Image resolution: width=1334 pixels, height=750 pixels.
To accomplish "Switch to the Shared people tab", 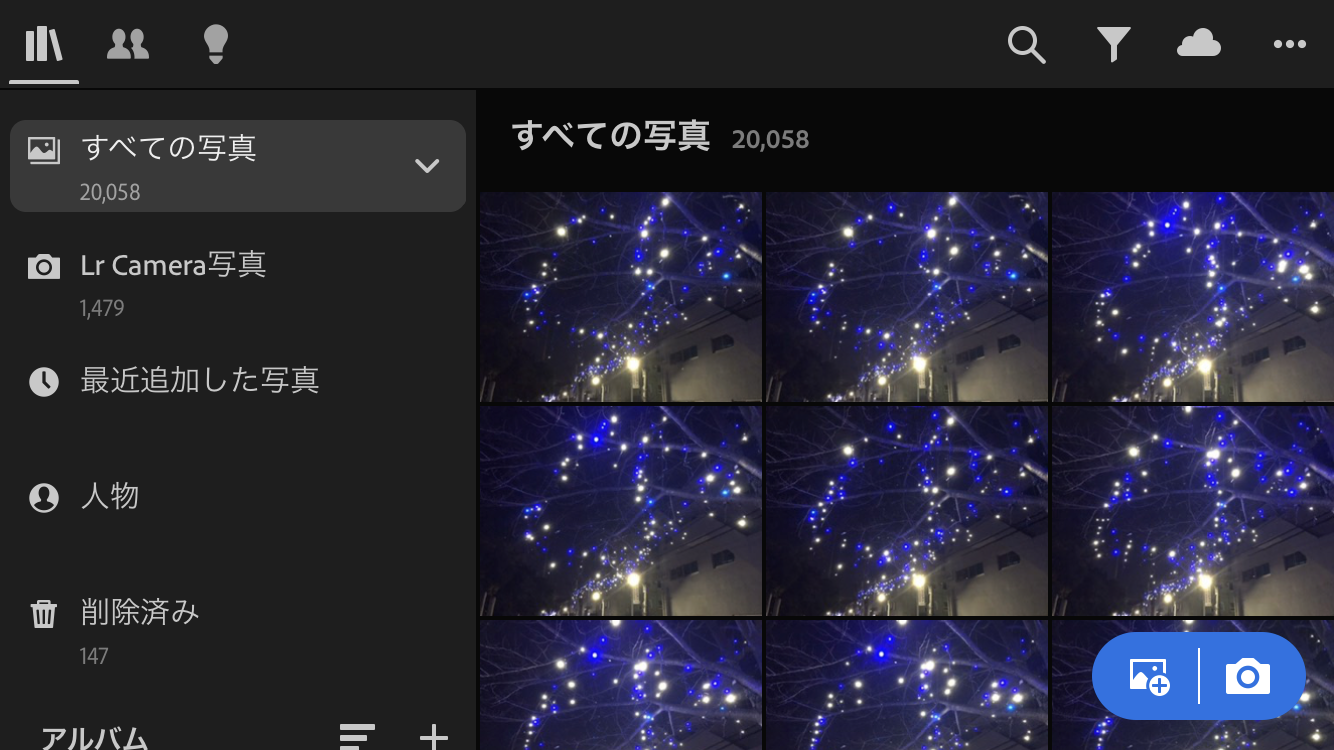I will (x=128, y=45).
